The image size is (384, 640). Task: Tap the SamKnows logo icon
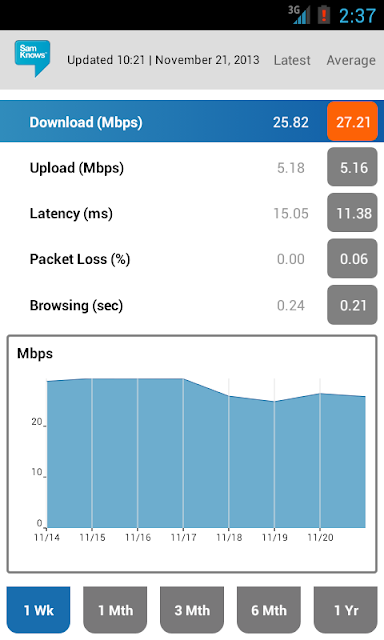point(33,58)
